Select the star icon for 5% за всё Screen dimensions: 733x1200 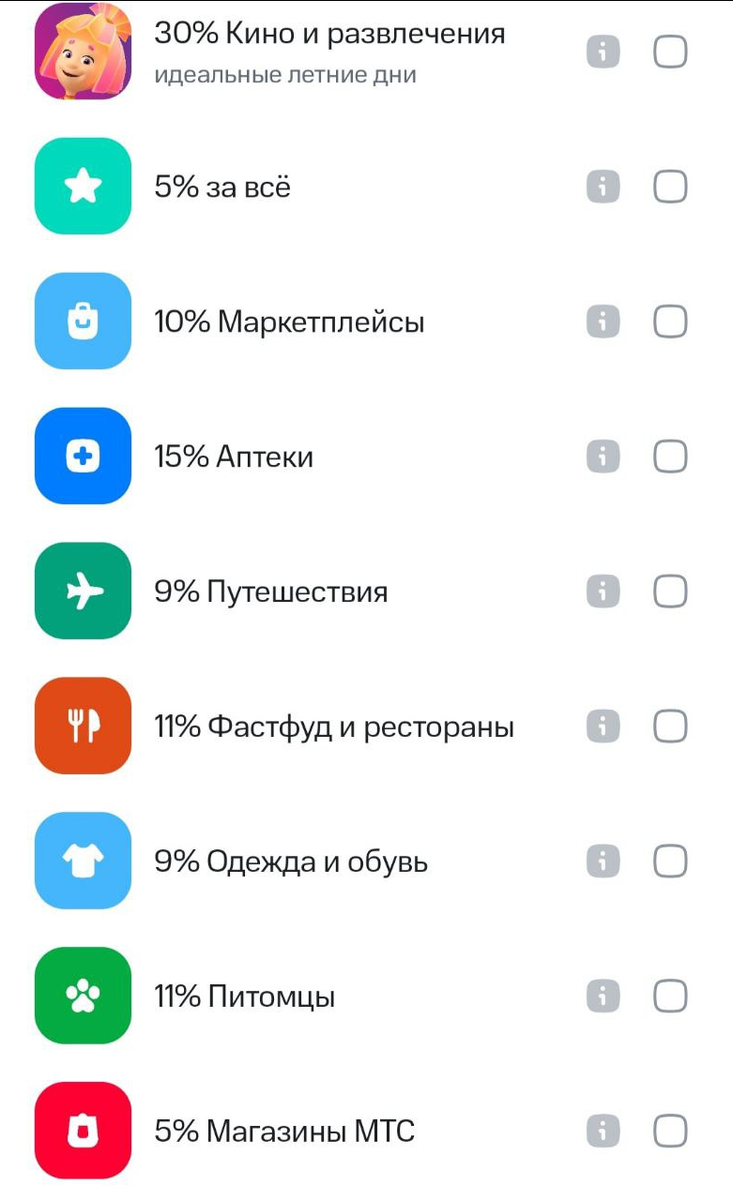click(82, 187)
